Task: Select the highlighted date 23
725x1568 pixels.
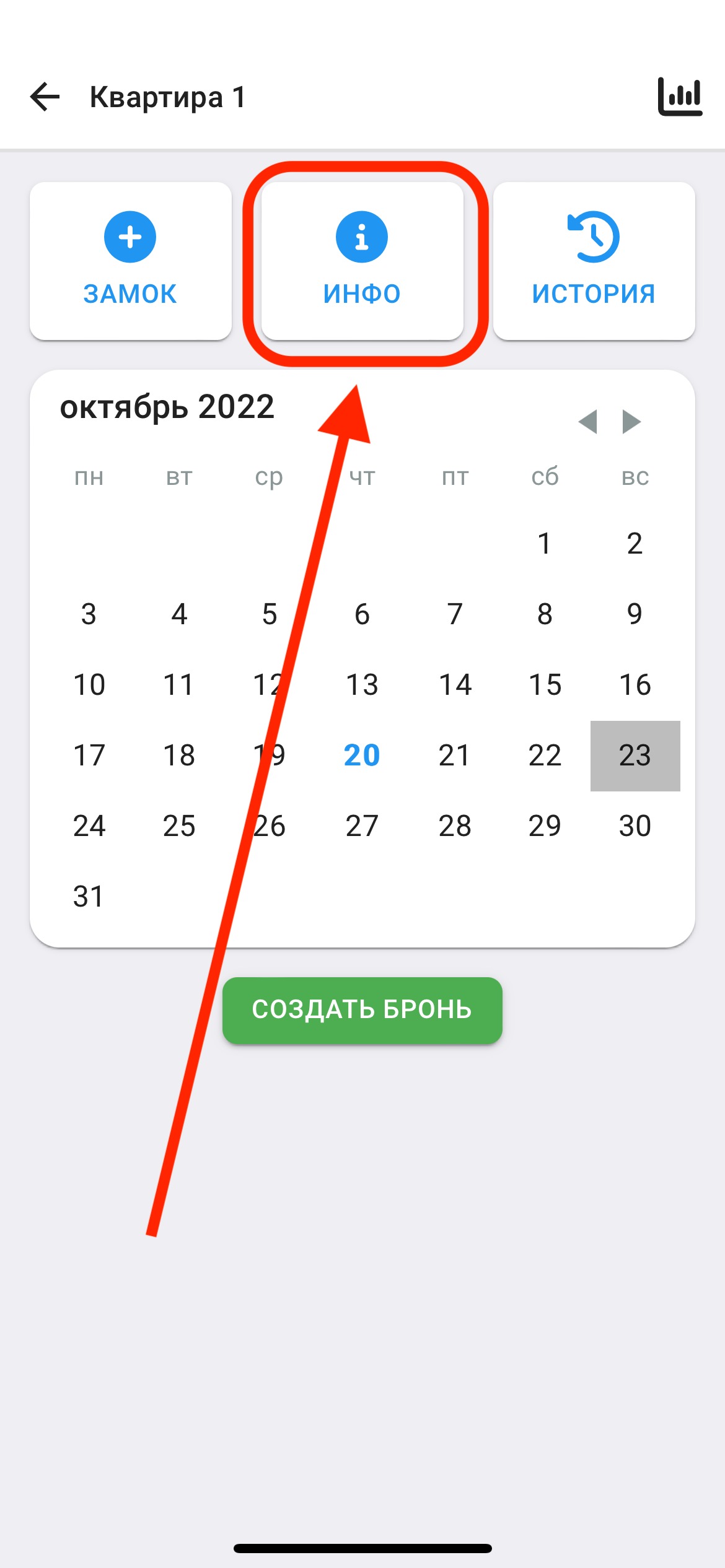Action: 635,756
